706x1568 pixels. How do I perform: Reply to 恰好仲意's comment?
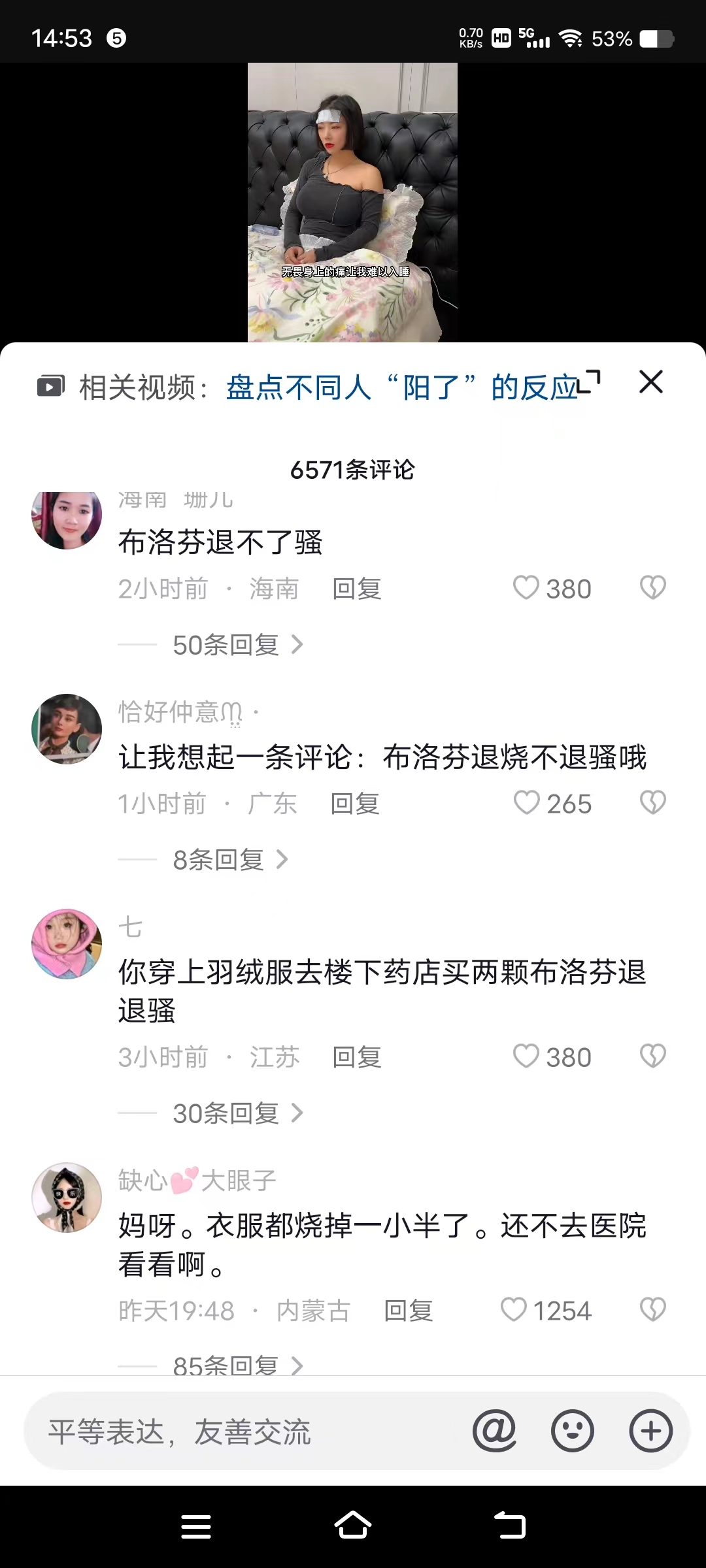tap(355, 804)
